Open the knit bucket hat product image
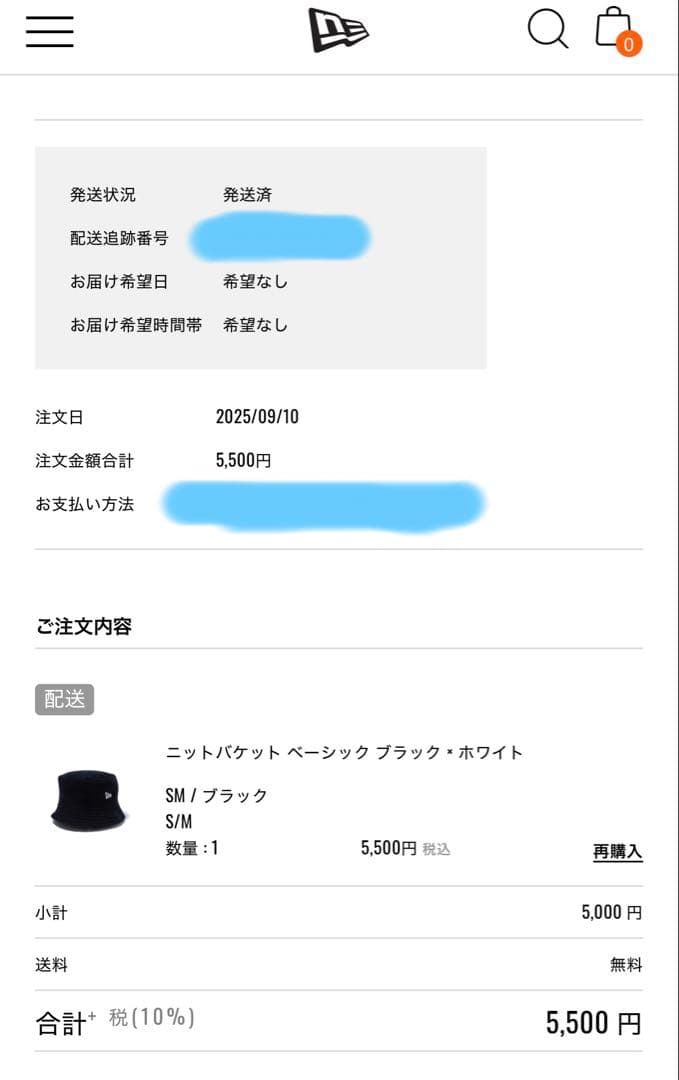 pos(88,800)
